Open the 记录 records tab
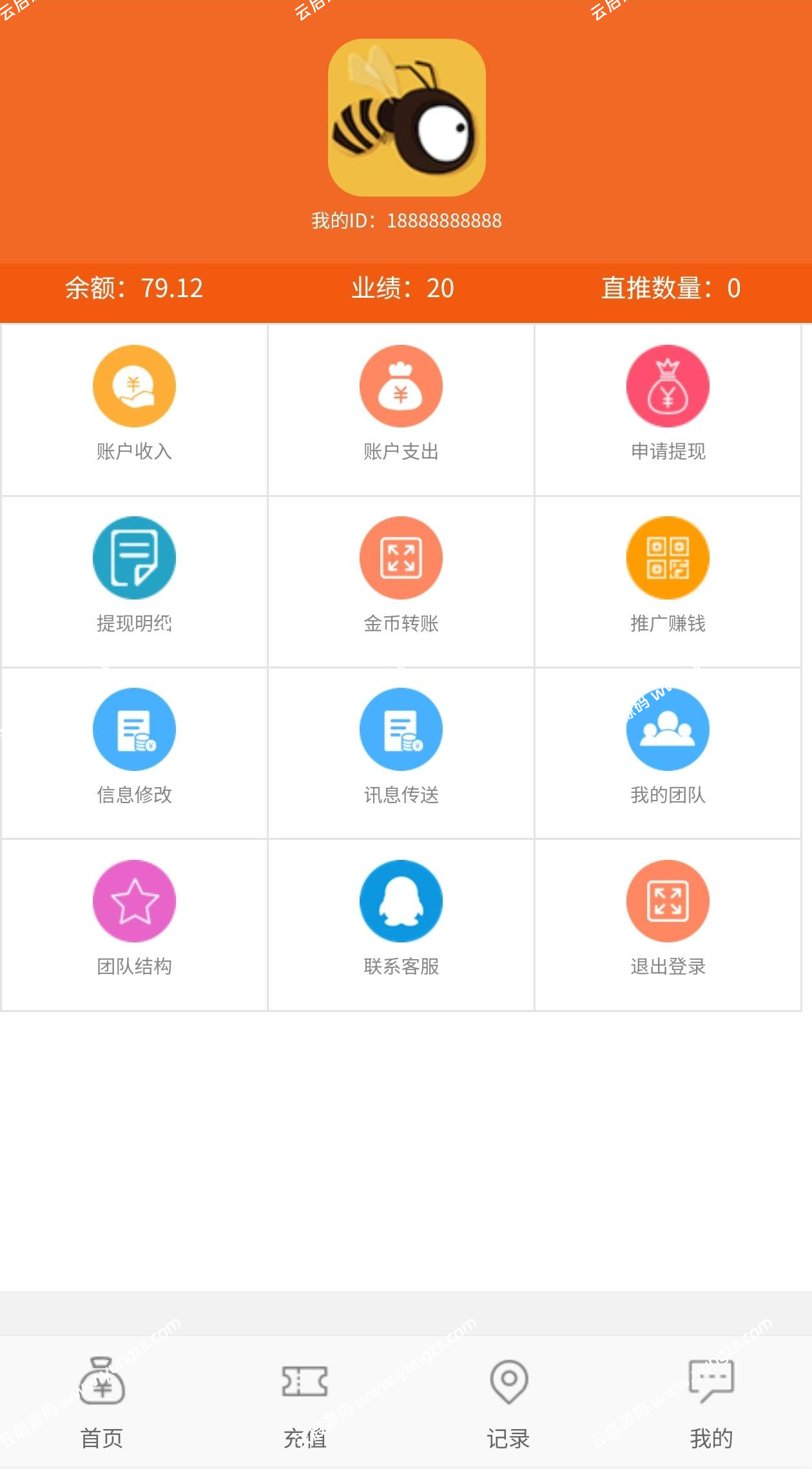Image resolution: width=812 pixels, height=1469 pixels. (507, 1396)
